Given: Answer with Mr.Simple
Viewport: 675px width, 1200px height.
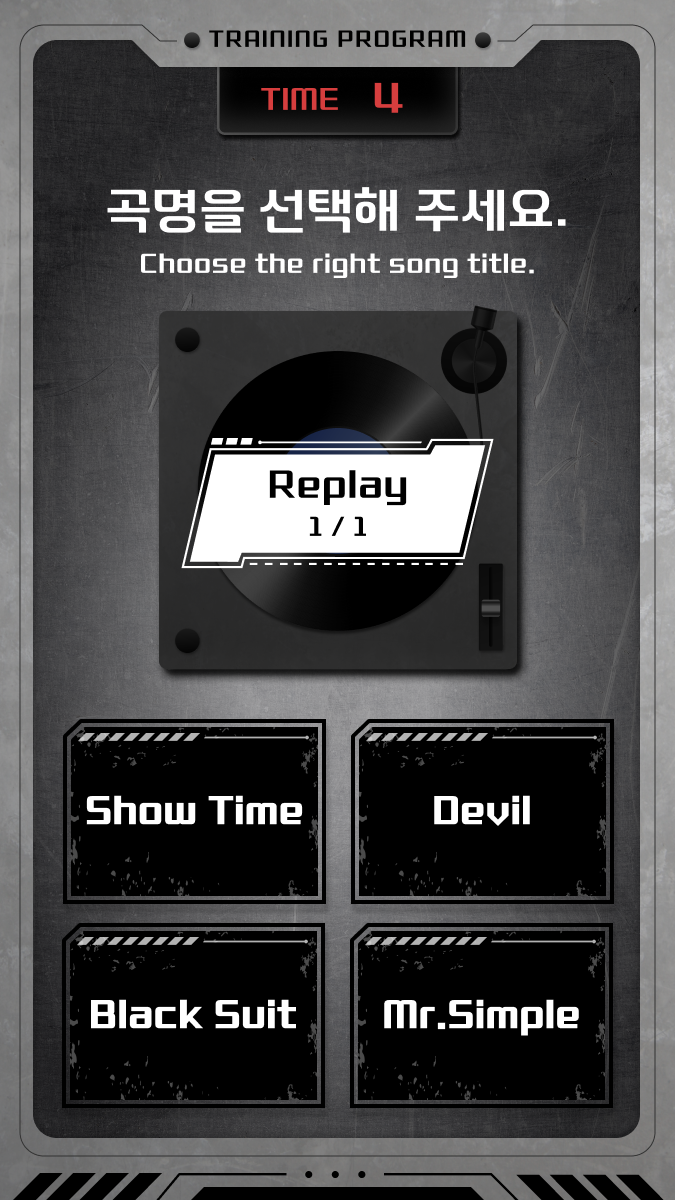Looking at the screenshot, I should 482,1015.
